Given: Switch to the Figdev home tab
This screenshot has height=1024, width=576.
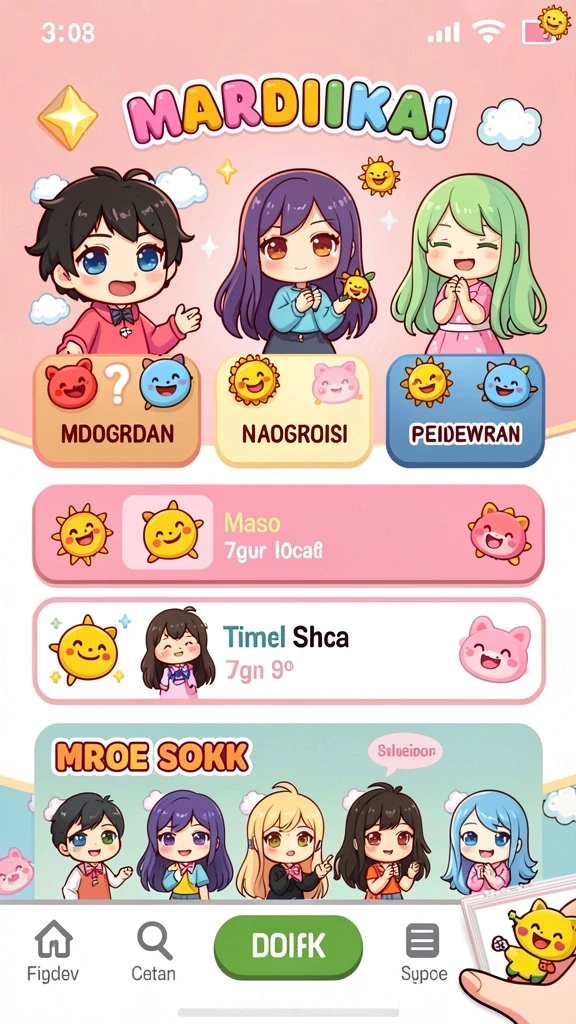Looking at the screenshot, I should point(53,951).
